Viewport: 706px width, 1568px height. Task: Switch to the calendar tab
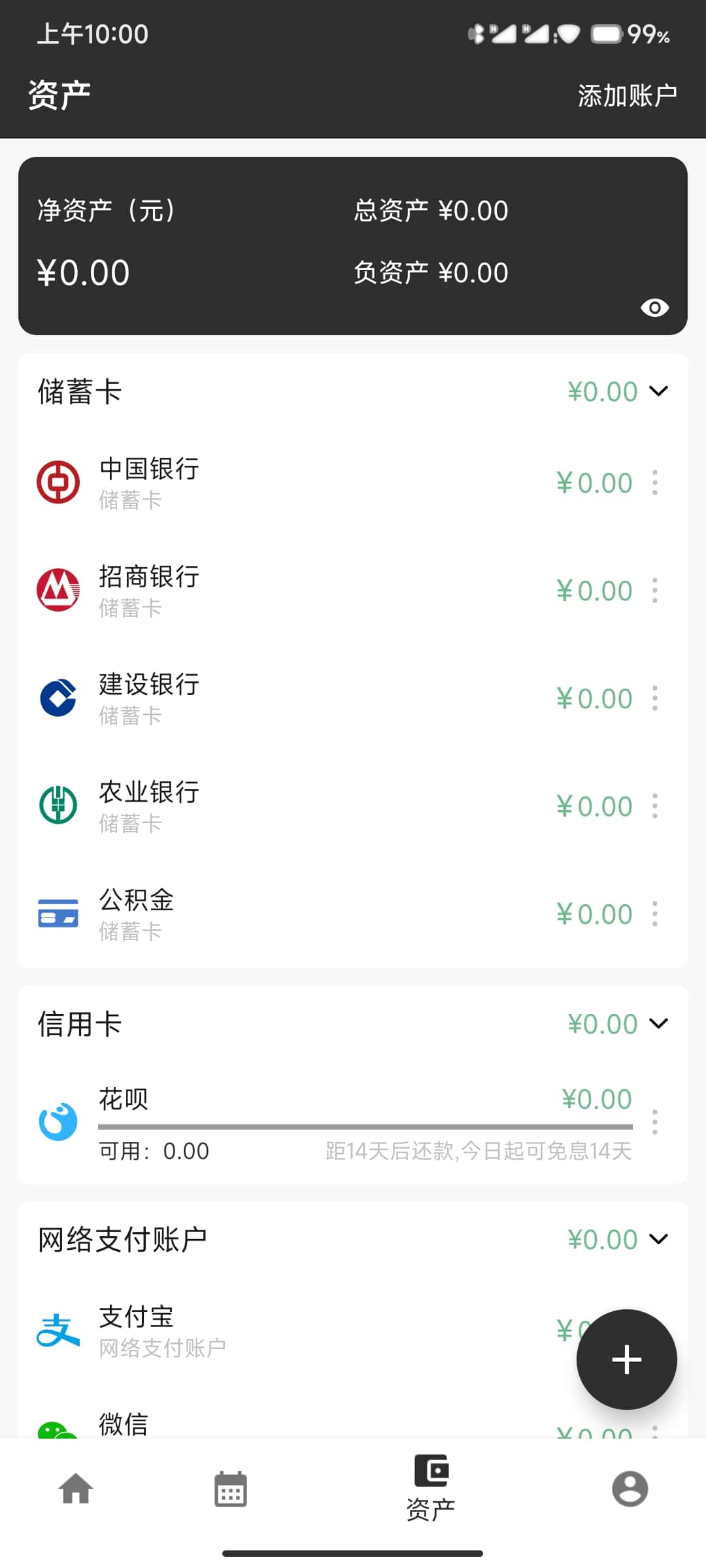tap(231, 1489)
